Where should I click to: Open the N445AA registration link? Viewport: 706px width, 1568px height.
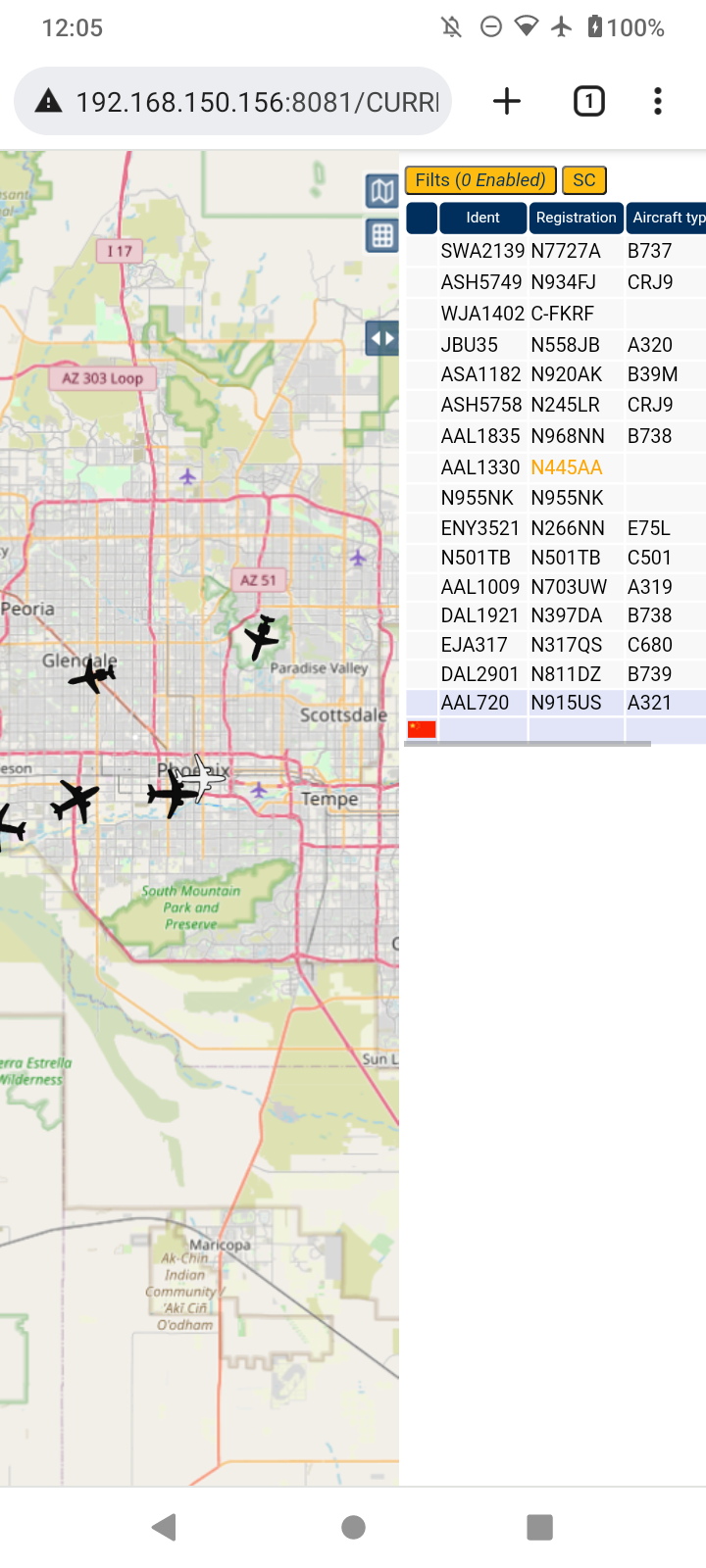pos(567,467)
